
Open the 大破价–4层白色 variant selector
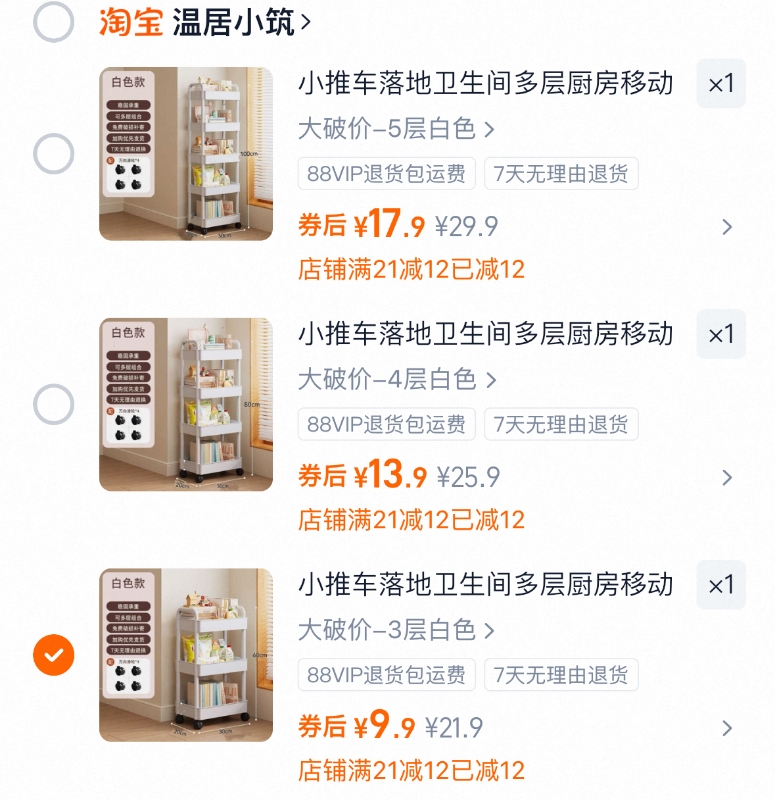(x=391, y=380)
